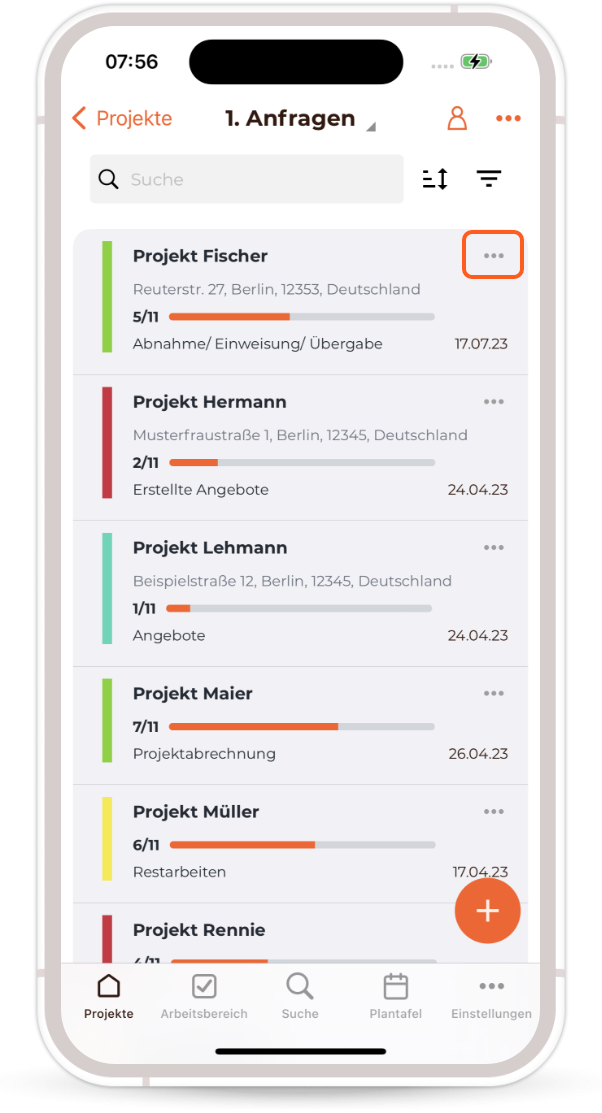Open more options for Projekt Müller
The height and width of the screenshot is (1113, 602).
coord(493,812)
